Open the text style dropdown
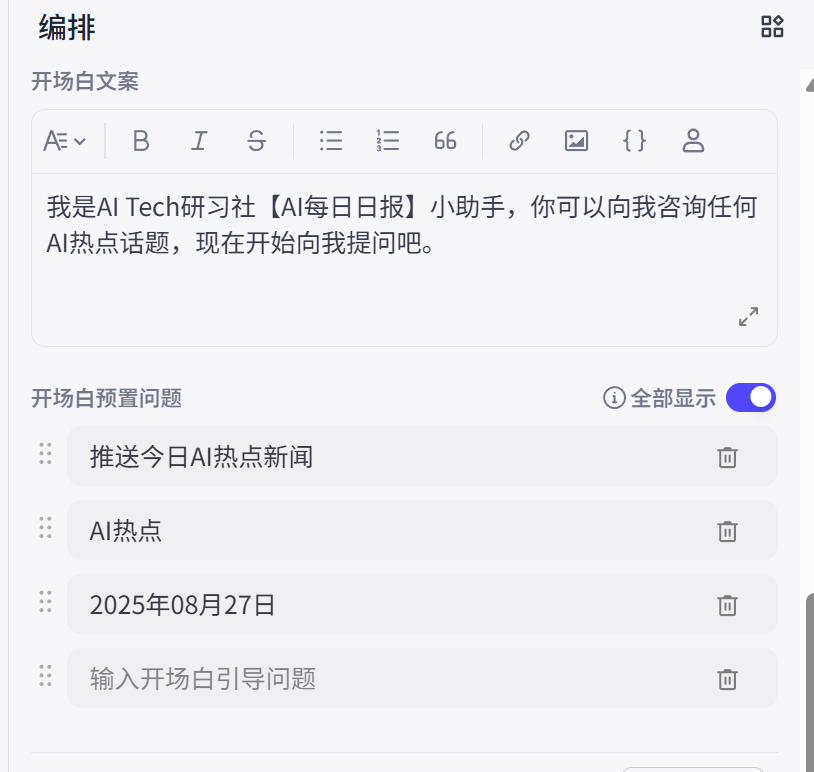Image resolution: width=814 pixels, height=772 pixels. (64, 141)
